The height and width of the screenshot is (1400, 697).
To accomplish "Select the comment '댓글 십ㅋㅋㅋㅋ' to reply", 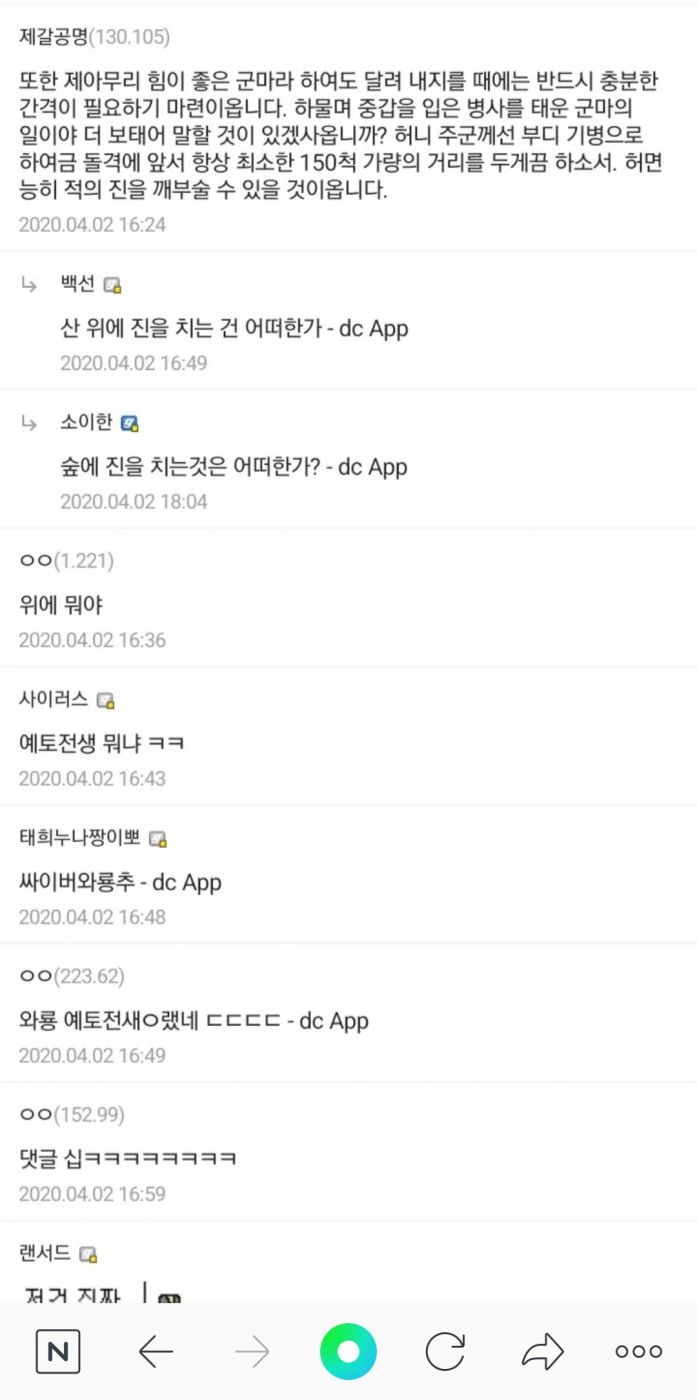I will 128,1159.
